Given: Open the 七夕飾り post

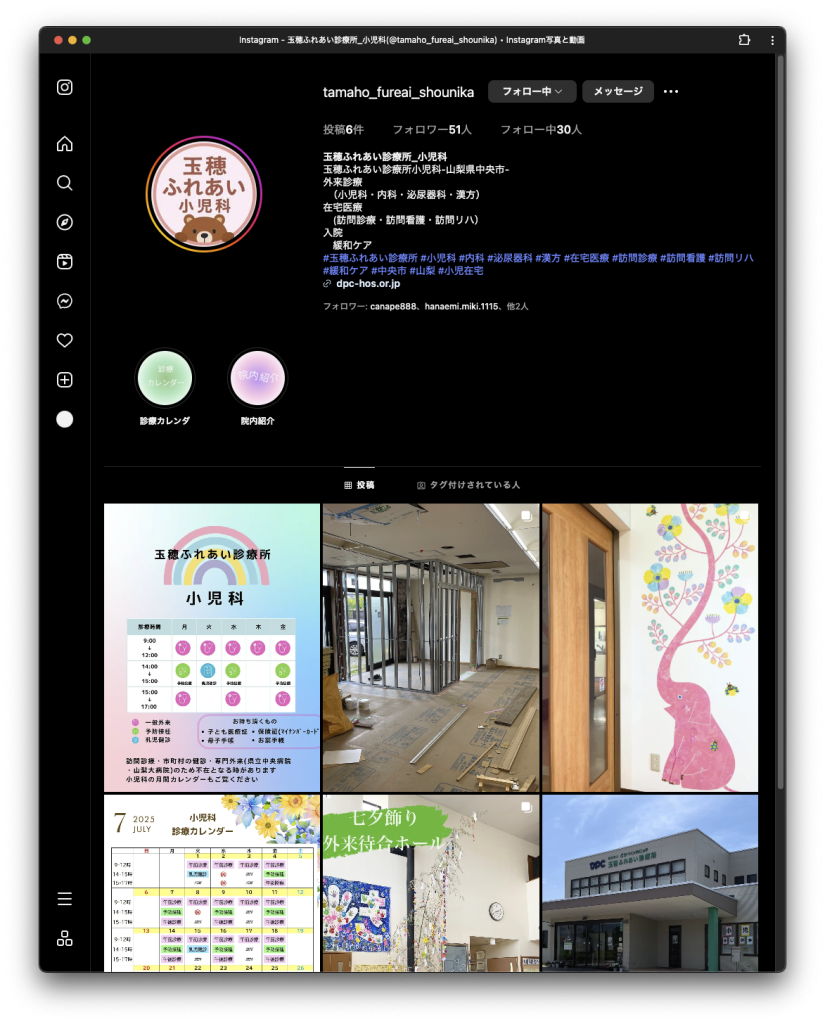Looking at the screenshot, I should (x=431, y=882).
